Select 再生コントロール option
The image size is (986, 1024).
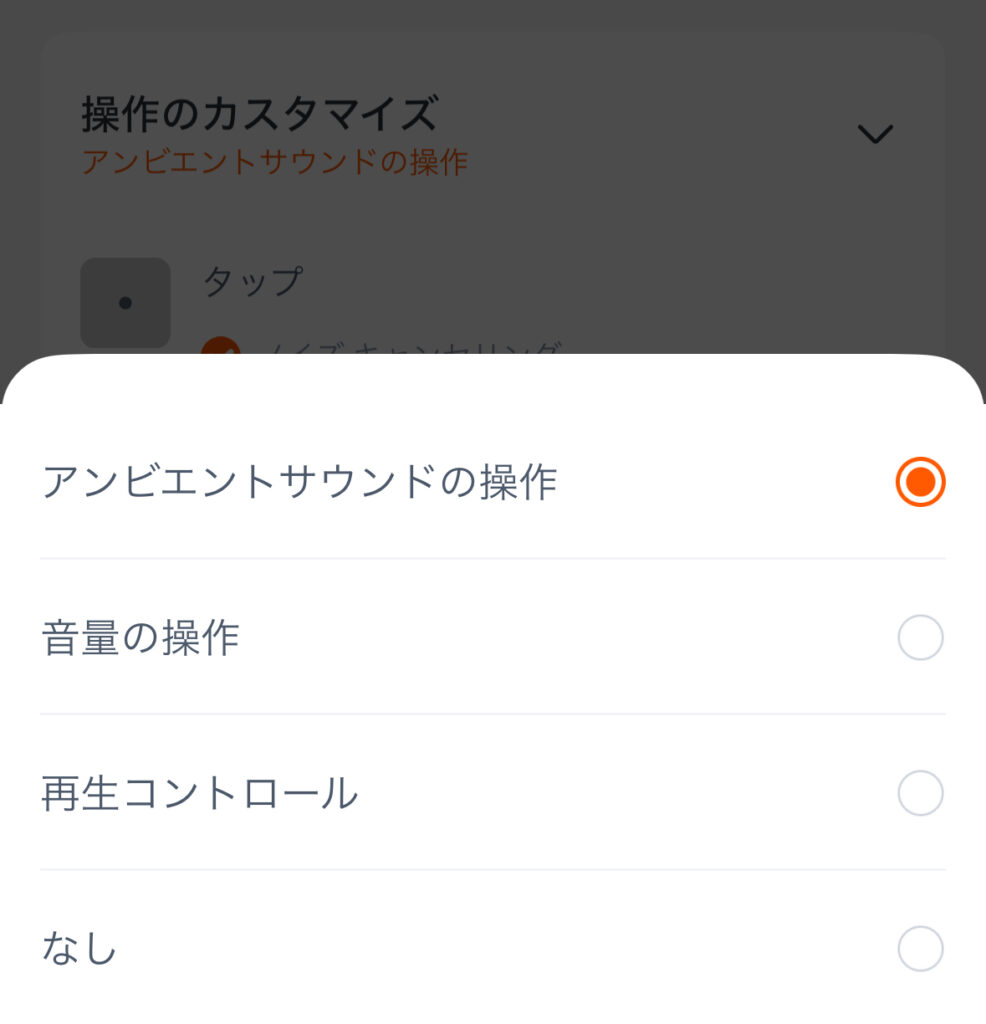(x=920, y=794)
